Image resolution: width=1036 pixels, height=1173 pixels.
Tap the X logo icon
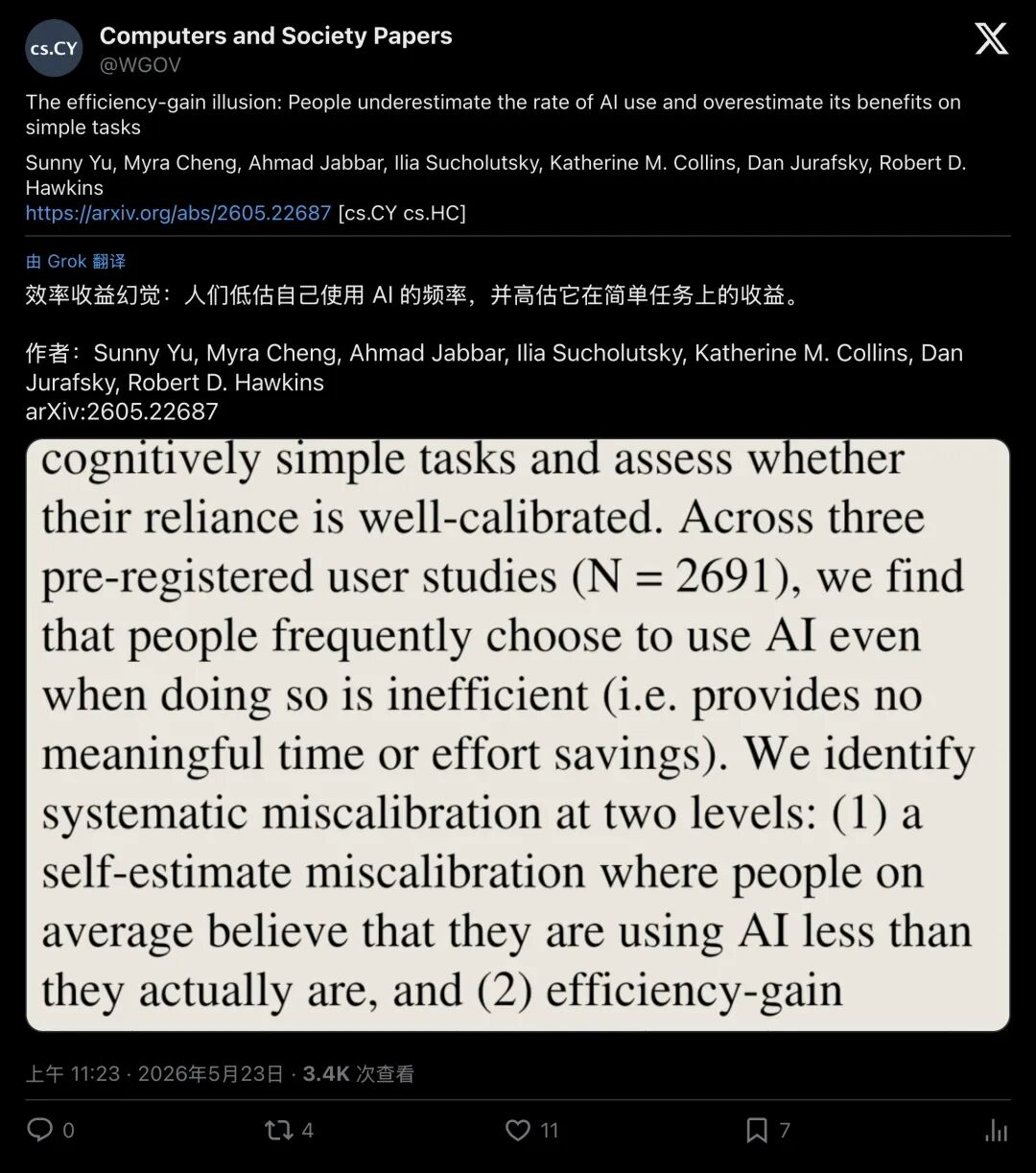click(x=991, y=39)
